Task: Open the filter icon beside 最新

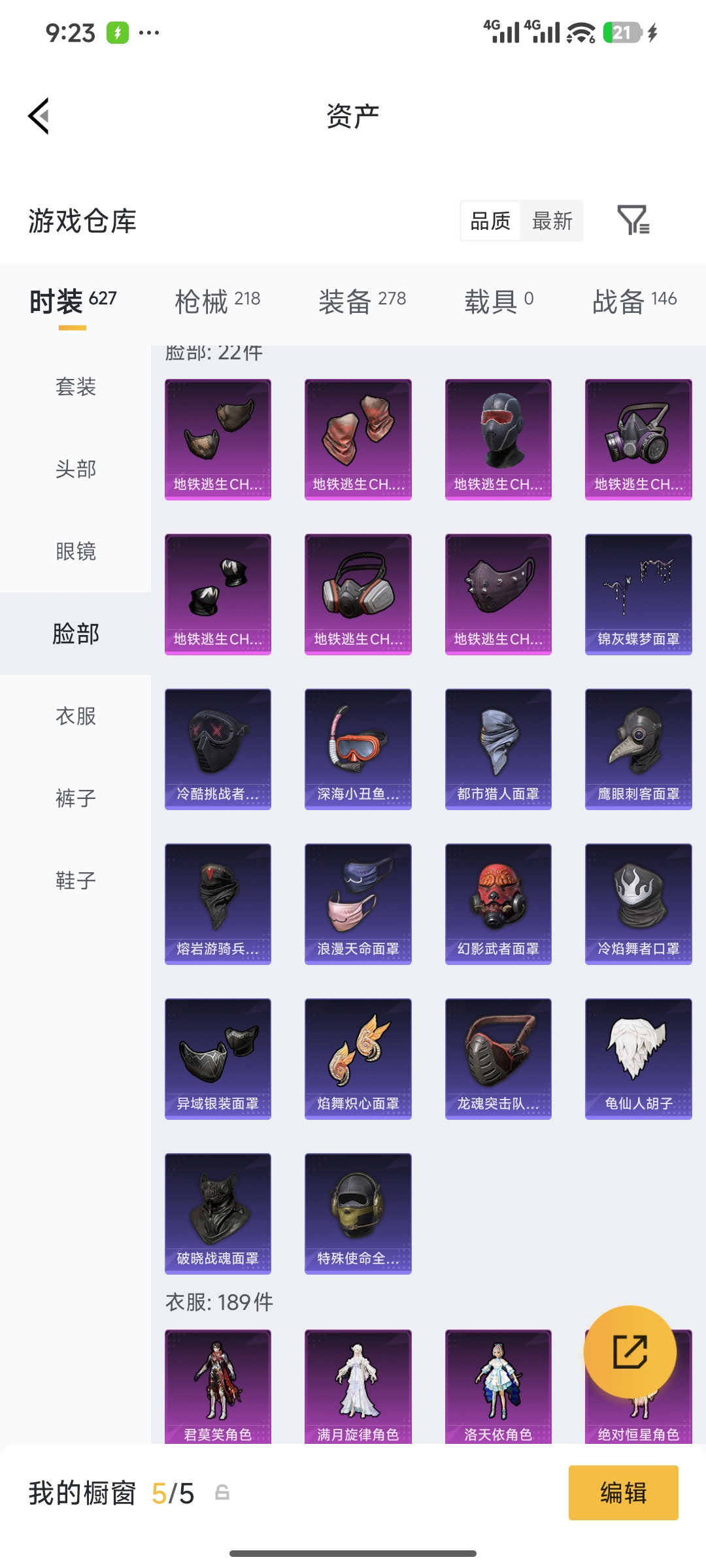Action: 633,220
